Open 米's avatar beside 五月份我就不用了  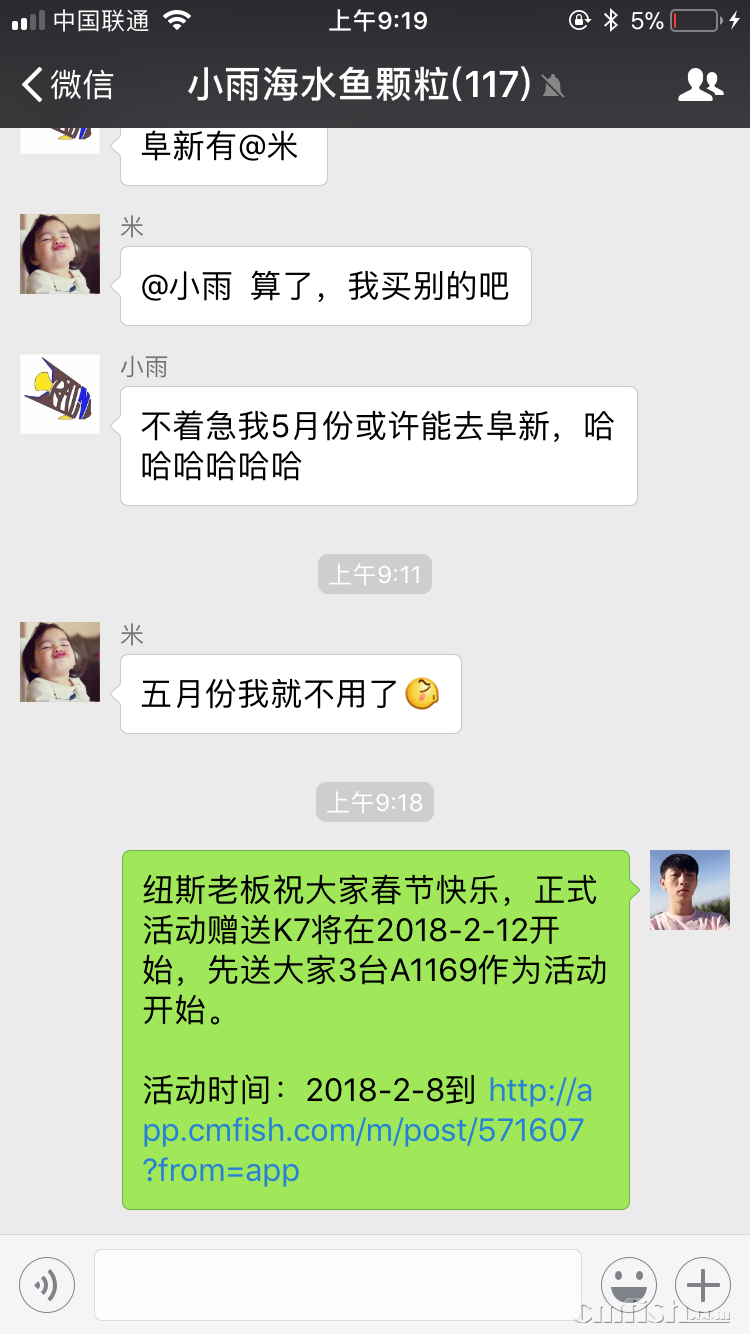click(60, 662)
